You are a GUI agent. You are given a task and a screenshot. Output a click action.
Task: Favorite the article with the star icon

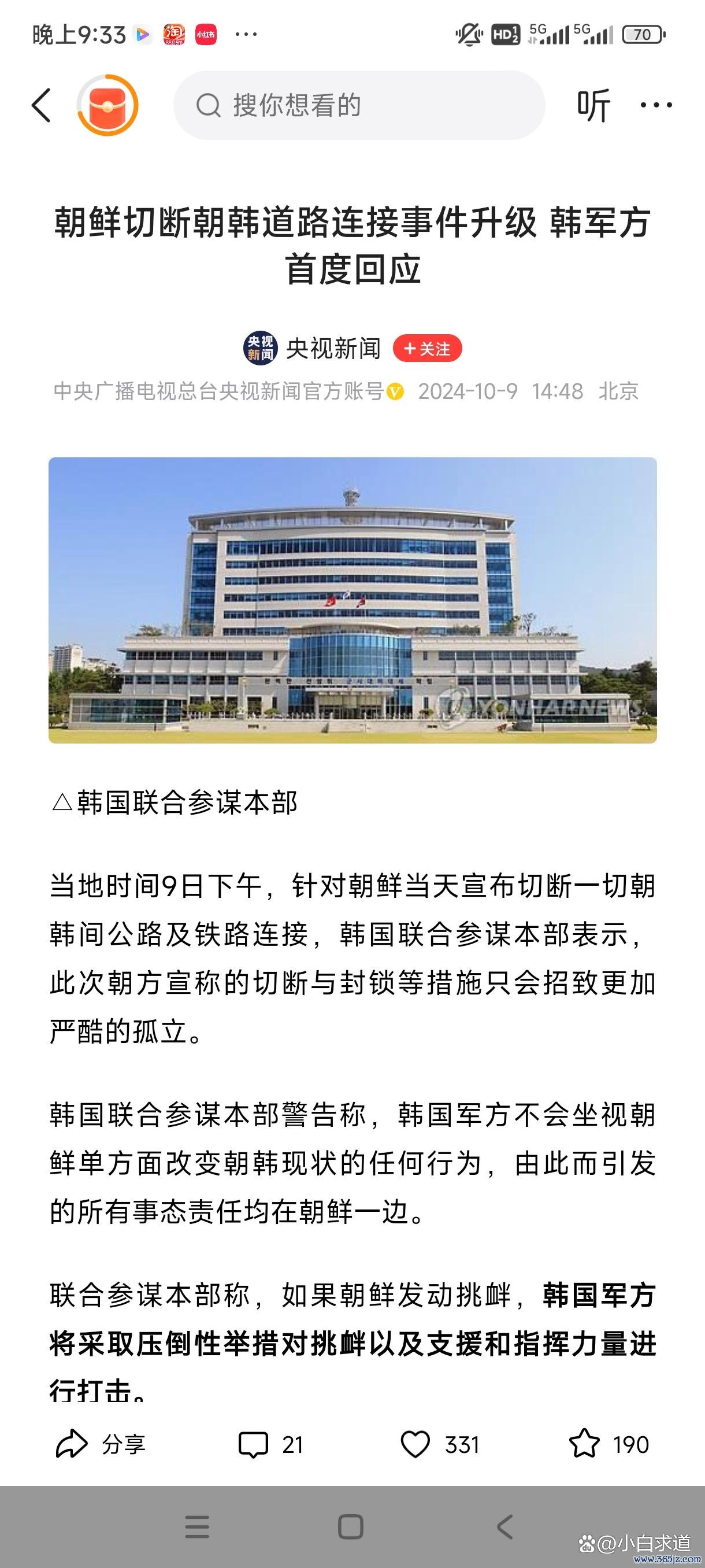tap(584, 1444)
